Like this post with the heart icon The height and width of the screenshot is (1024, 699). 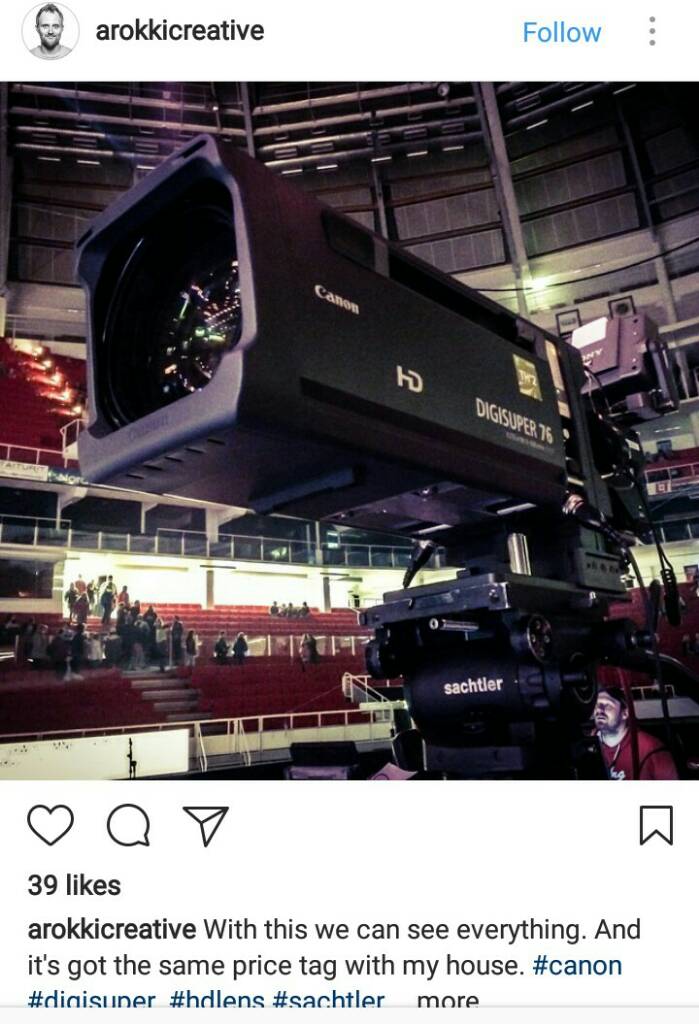click(50, 825)
